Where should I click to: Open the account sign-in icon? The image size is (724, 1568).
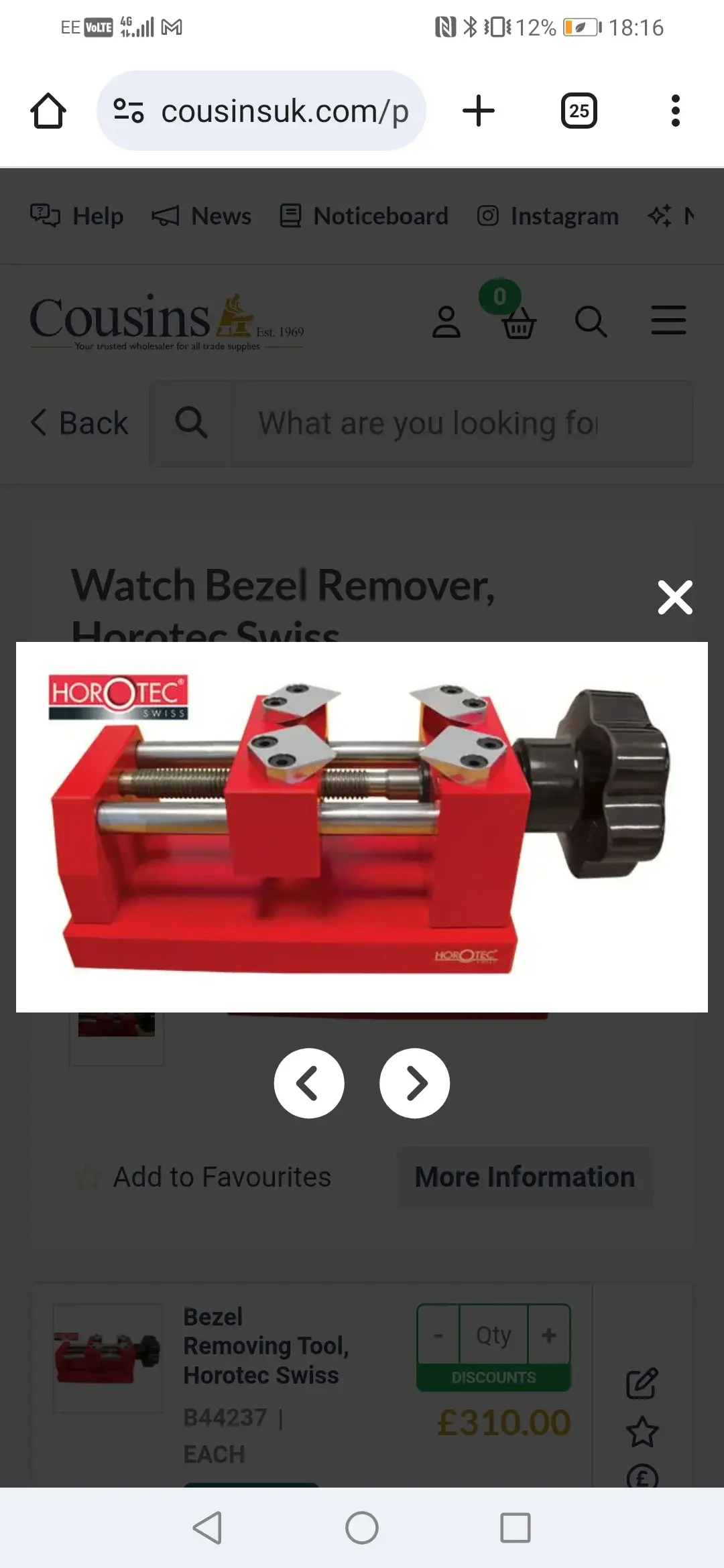(x=448, y=322)
